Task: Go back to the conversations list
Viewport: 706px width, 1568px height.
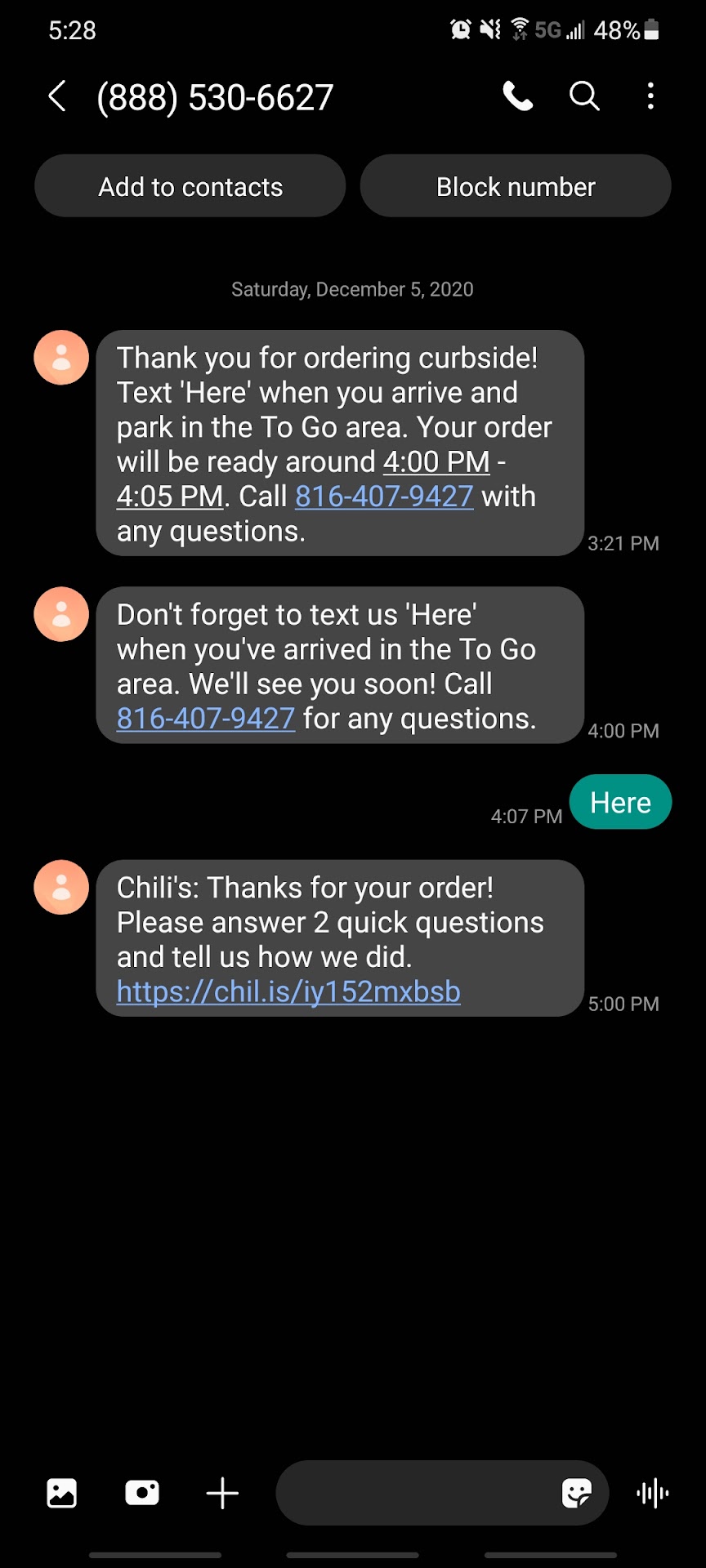Action: point(57,96)
